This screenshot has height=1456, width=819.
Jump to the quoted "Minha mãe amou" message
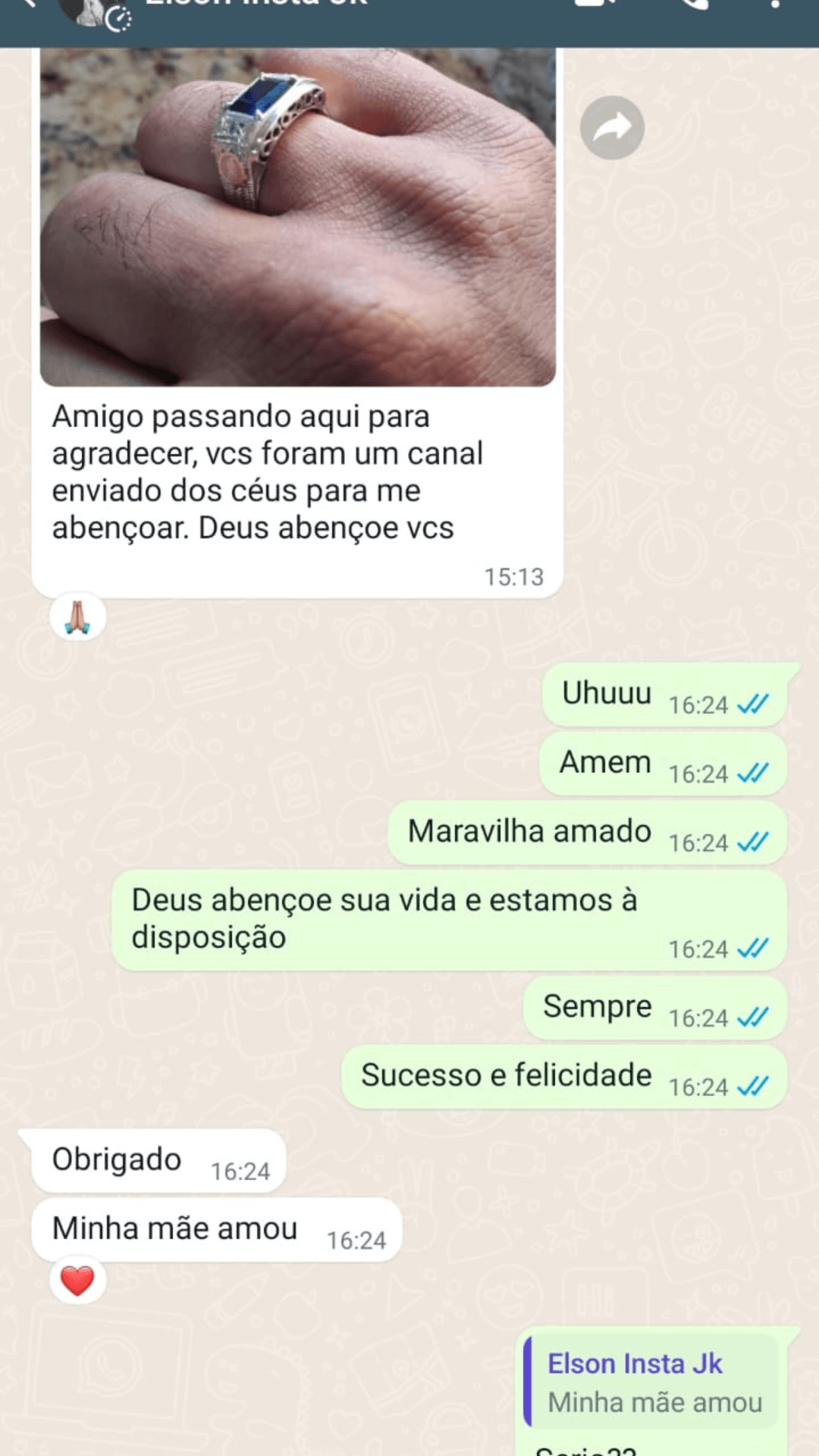tap(652, 1382)
